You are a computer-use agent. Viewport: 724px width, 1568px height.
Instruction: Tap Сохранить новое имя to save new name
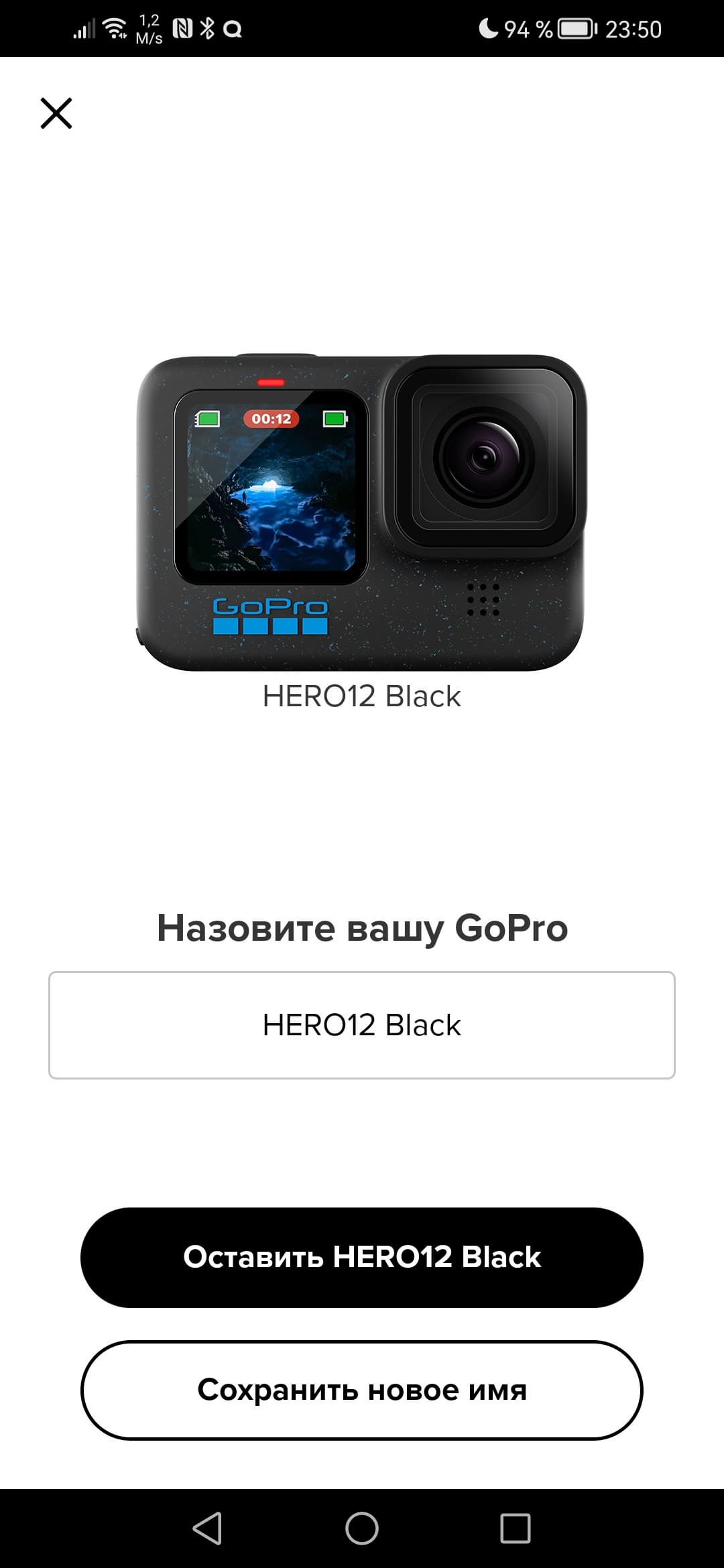point(362,1390)
